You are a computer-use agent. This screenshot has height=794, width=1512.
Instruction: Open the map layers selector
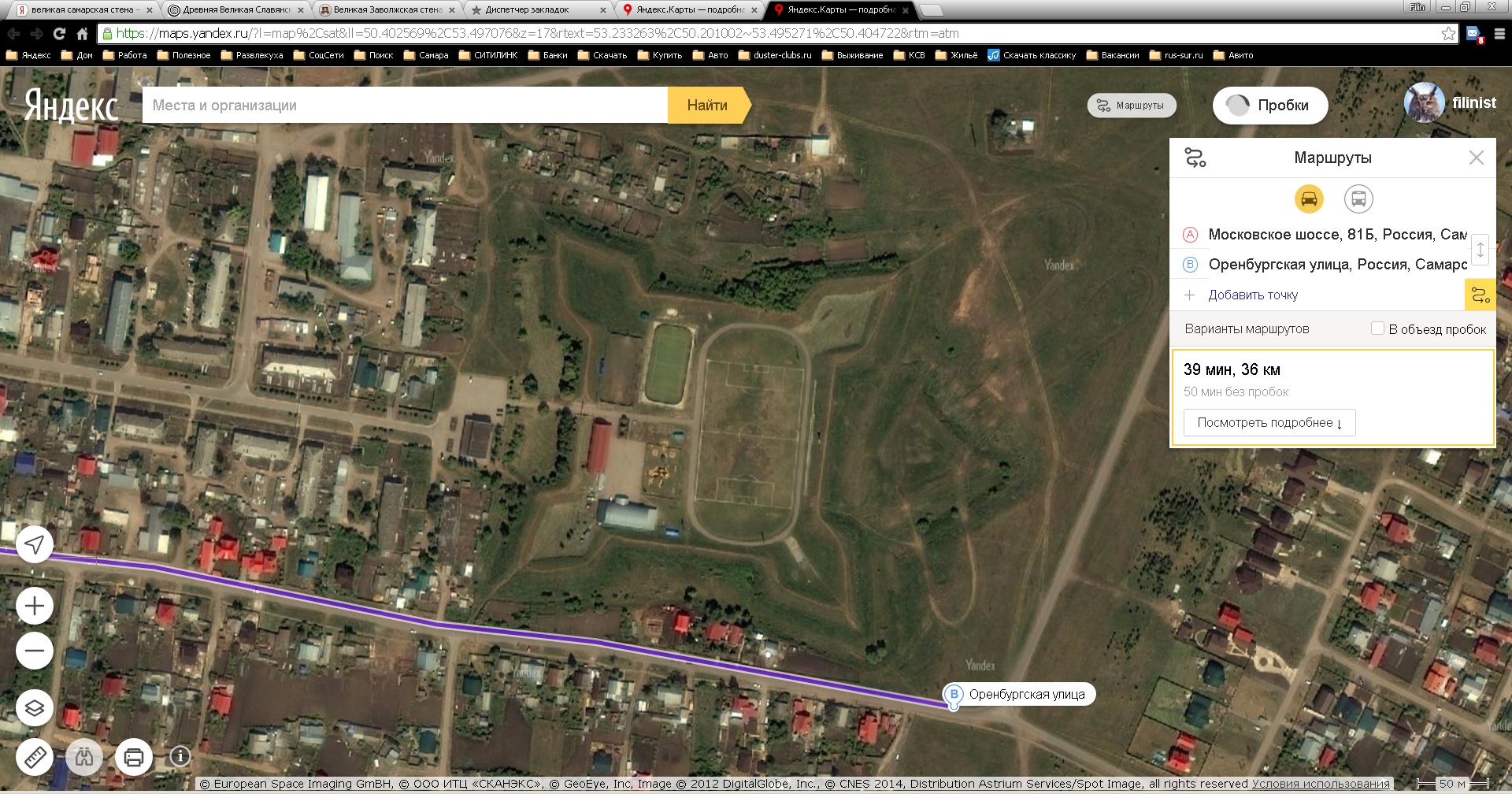tap(35, 708)
